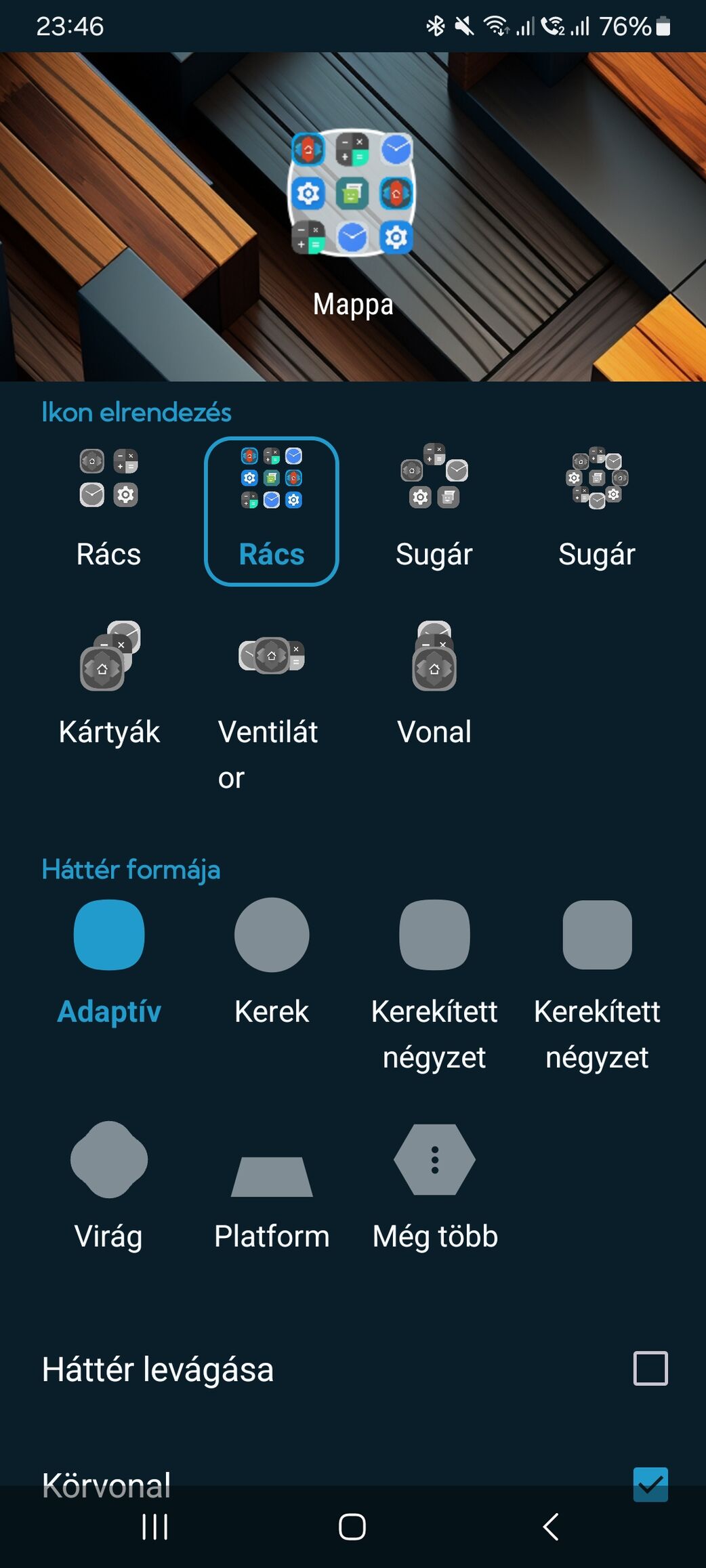706x1568 pixels.
Task: Pick the five-icon Sugár layout
Action: click(434, 509)
